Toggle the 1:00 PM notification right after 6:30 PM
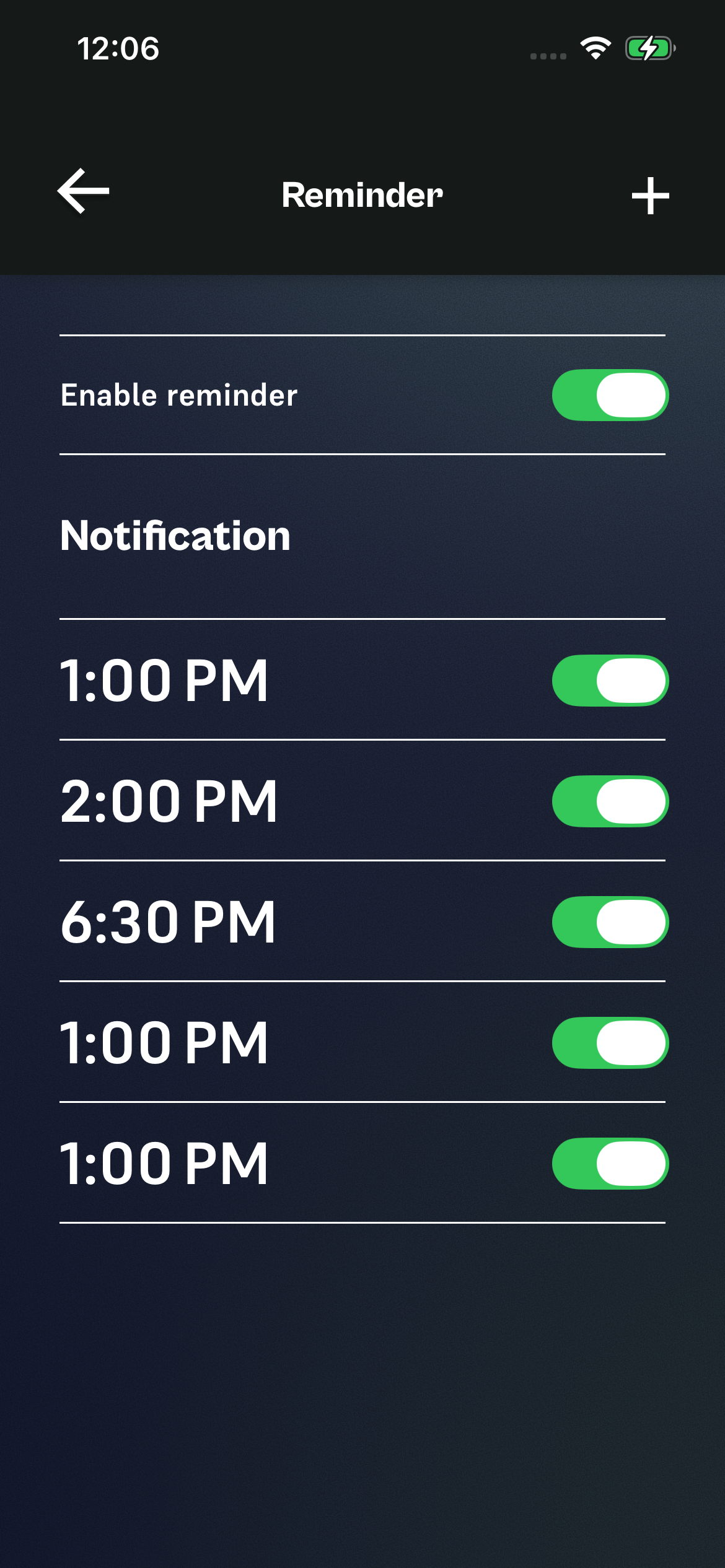 [610, 1043]
